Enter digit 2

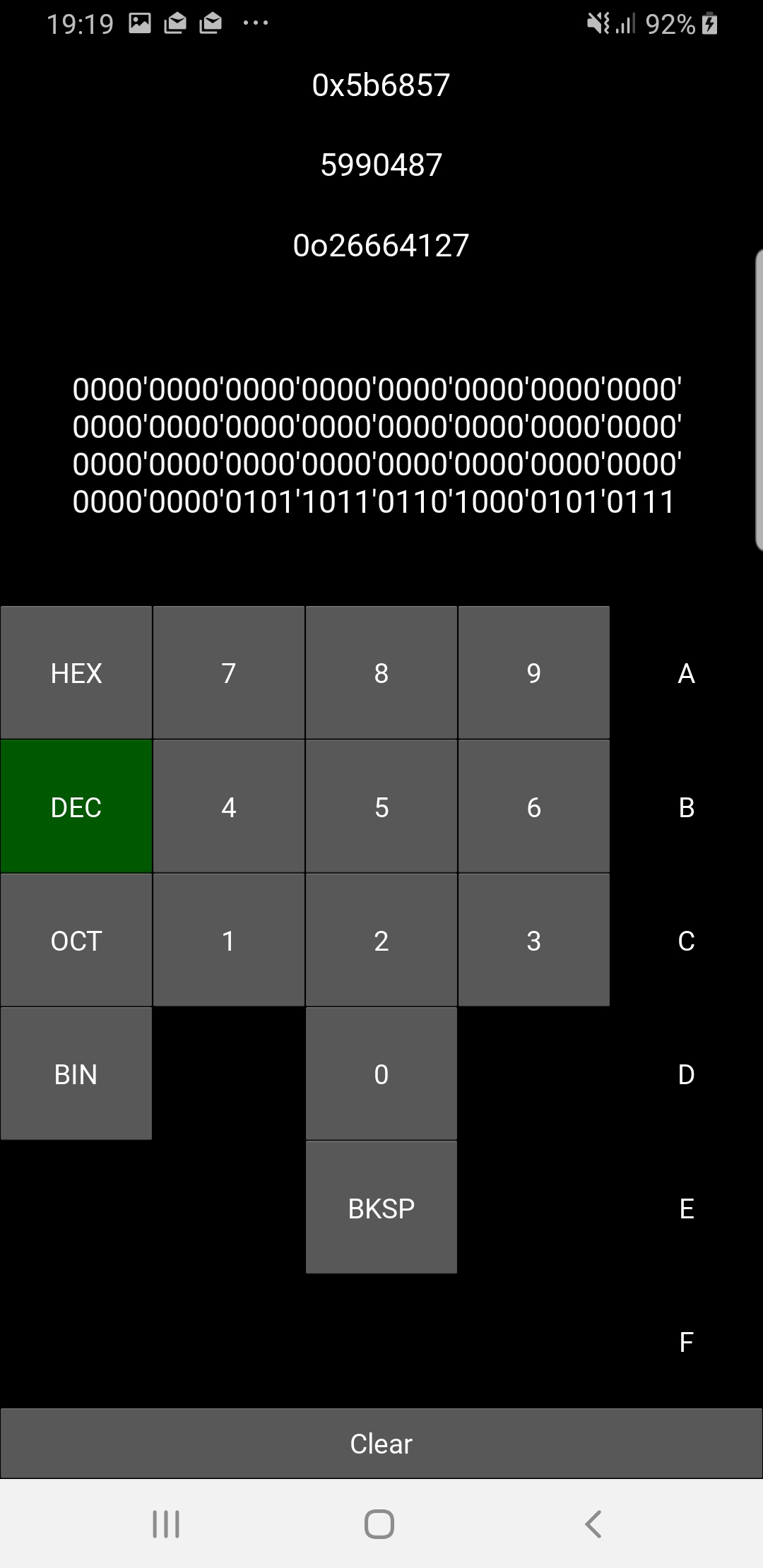click(381, 940)
